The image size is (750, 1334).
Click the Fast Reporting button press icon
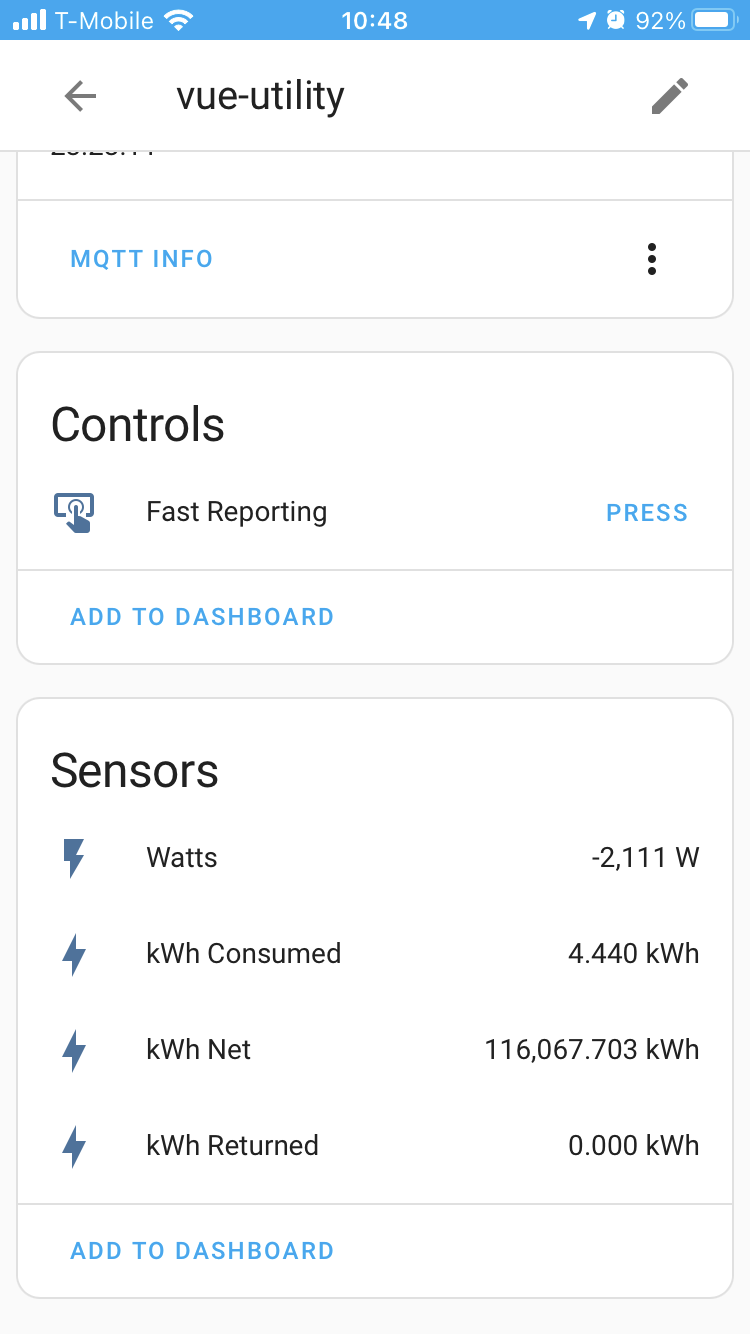click(73, 511)
